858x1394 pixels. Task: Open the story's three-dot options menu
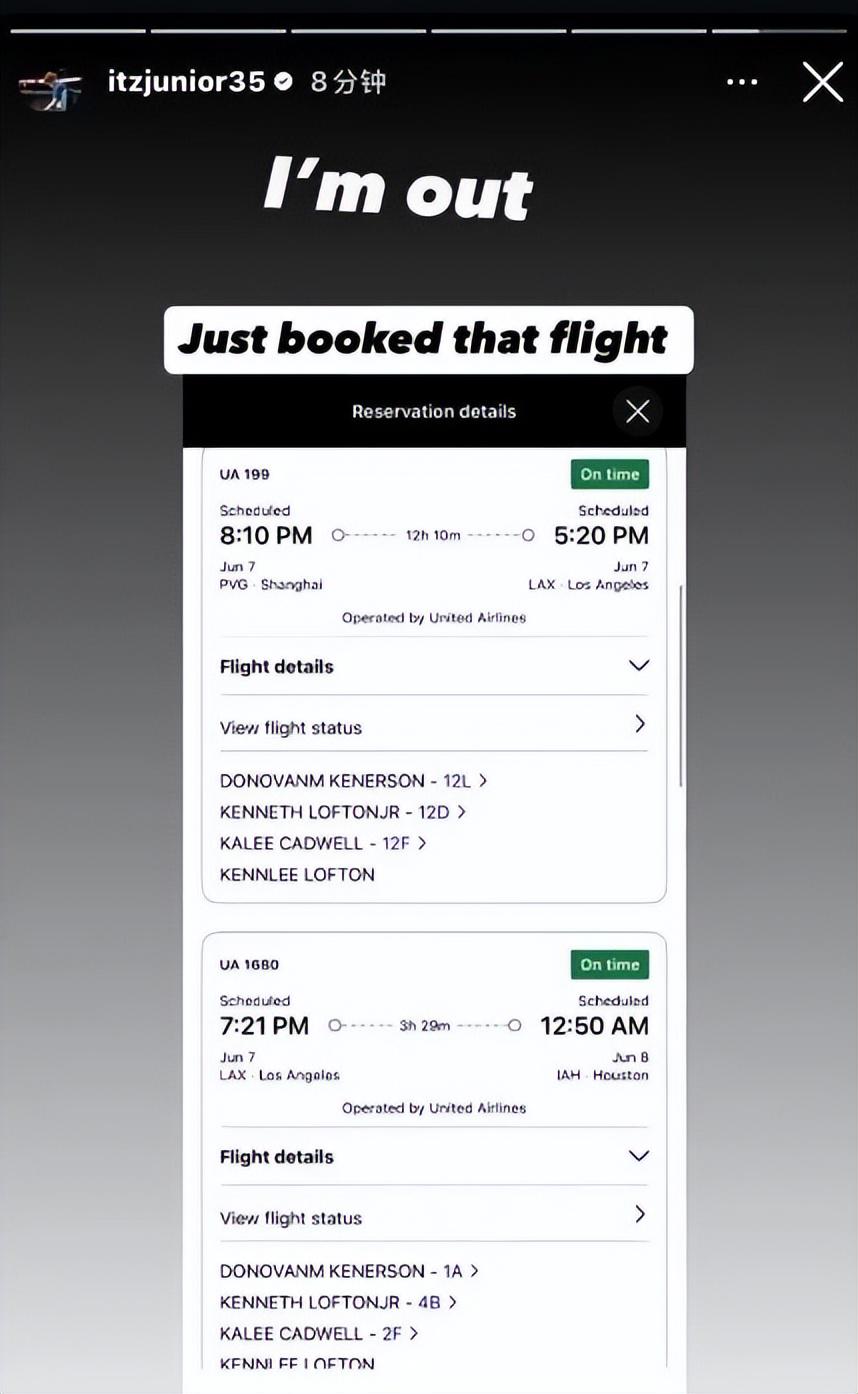click(x=742, y=82)
